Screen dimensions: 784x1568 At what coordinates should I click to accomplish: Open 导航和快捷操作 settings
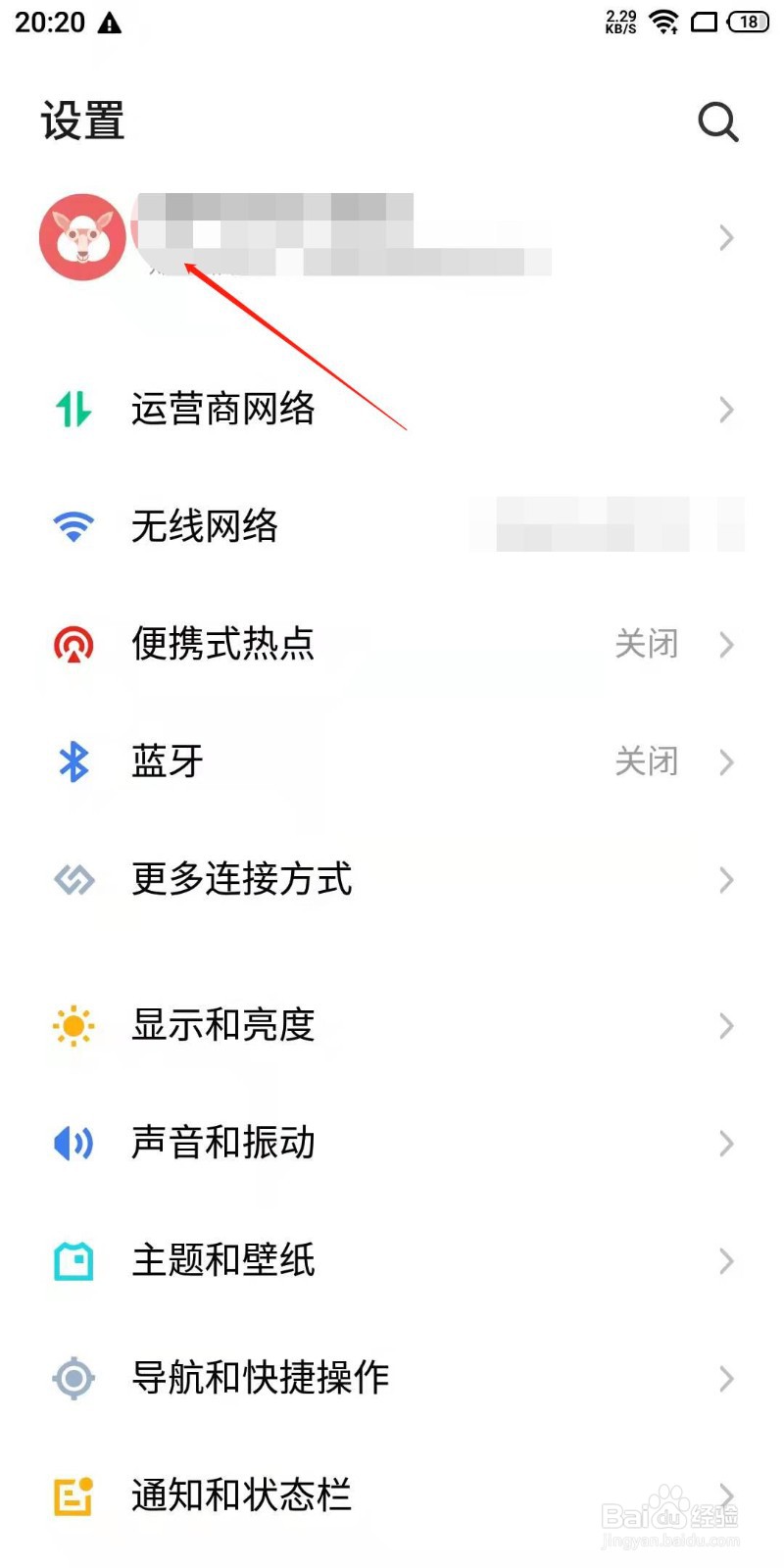coord(260,1378)
